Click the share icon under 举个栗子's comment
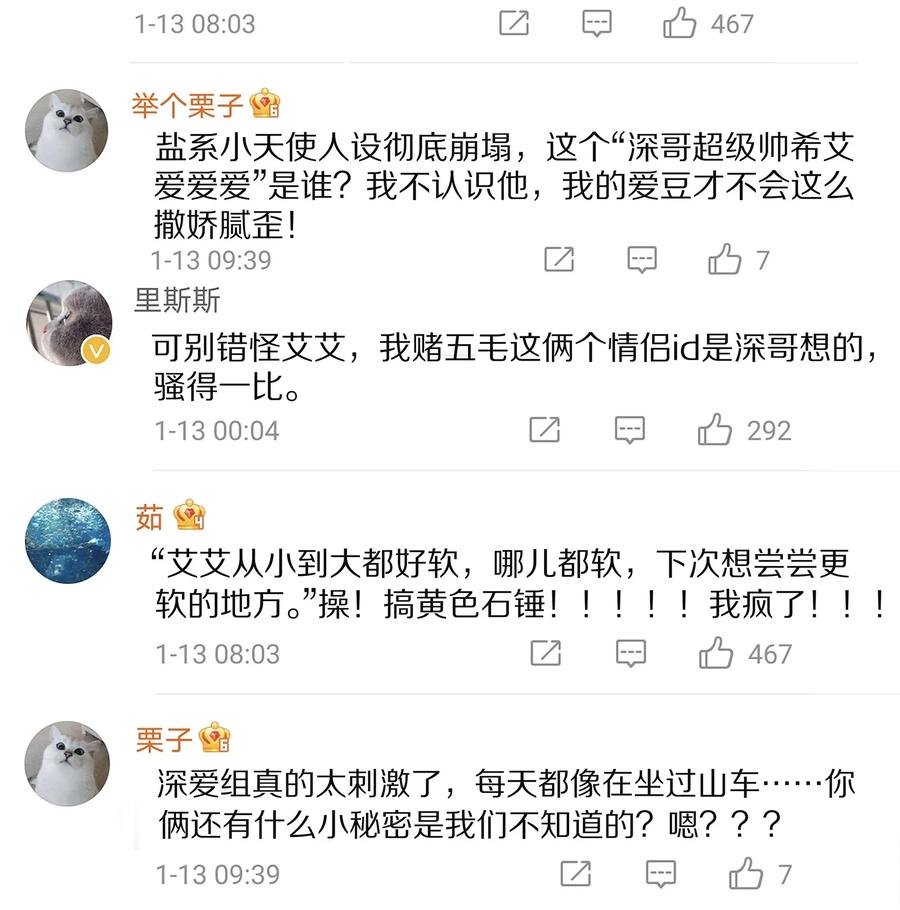The image size is (900, 910). pos(560,258)
